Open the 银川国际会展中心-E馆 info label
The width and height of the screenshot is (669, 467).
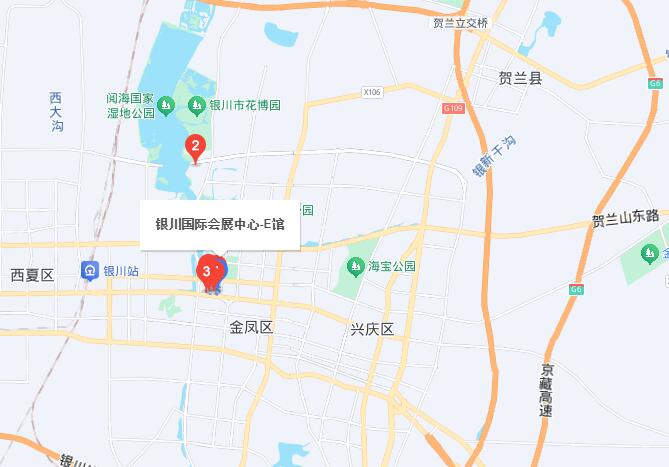click(x=220, y=226)
